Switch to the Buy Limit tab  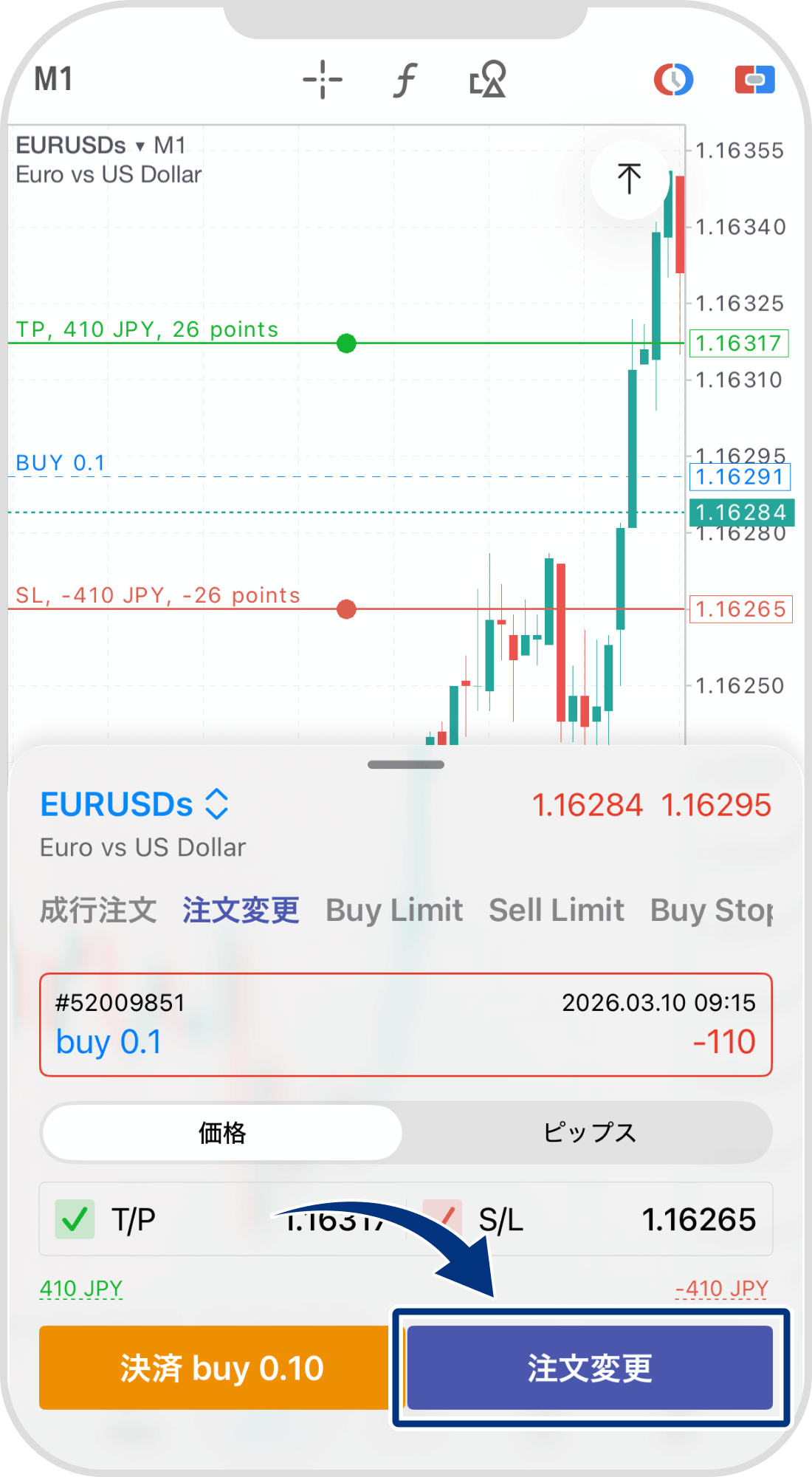[394, 911]
